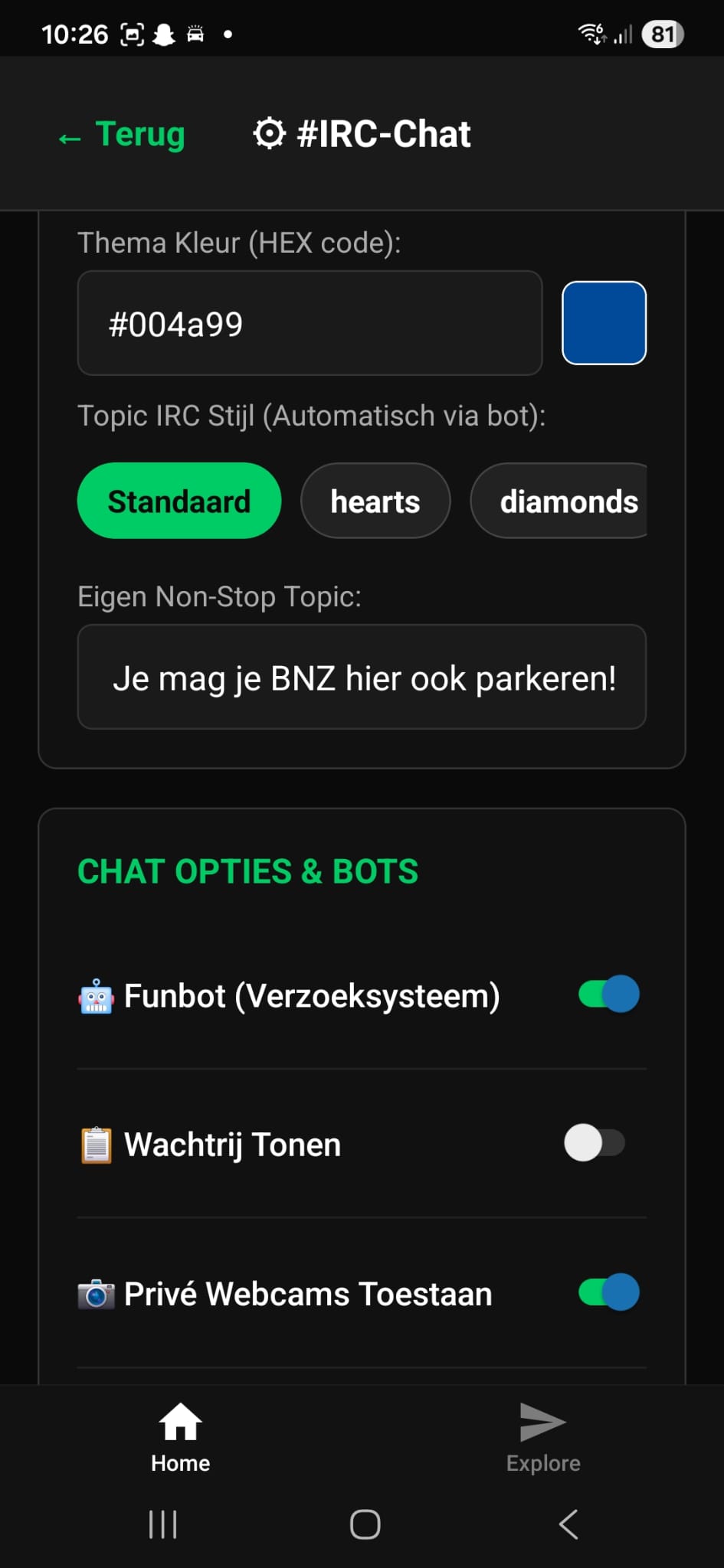Tap the Android recent apps icon
The width and height of the screenshot is (724, 1568).
tap(162, 1524)
